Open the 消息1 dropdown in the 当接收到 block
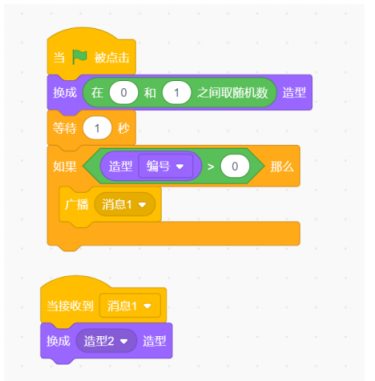Viewport: 375px width, 381px height. (x=130, y=306)
